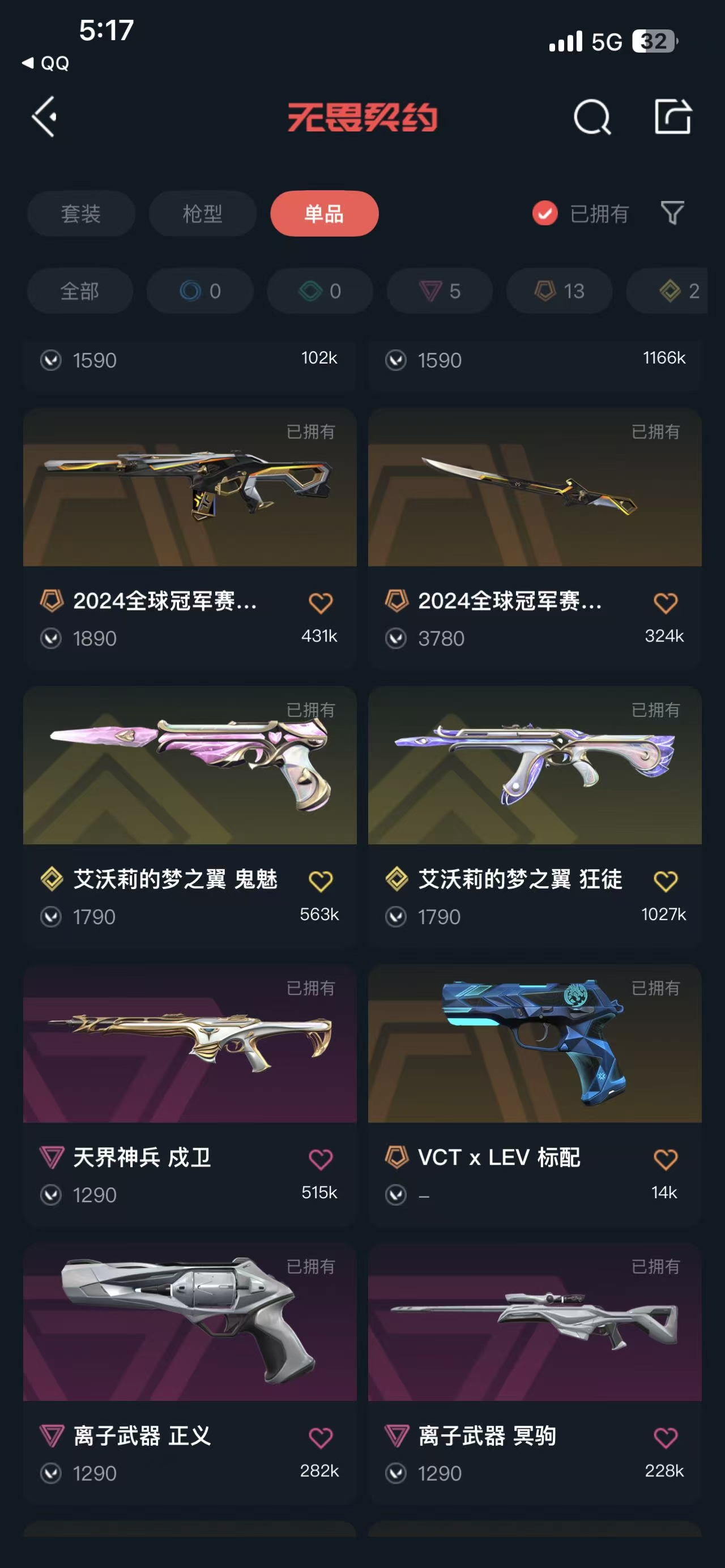This screenshot has height=1568, width=725.
Task: Filter by the rarity chip showing 5
Action: [x=440, y=291]
